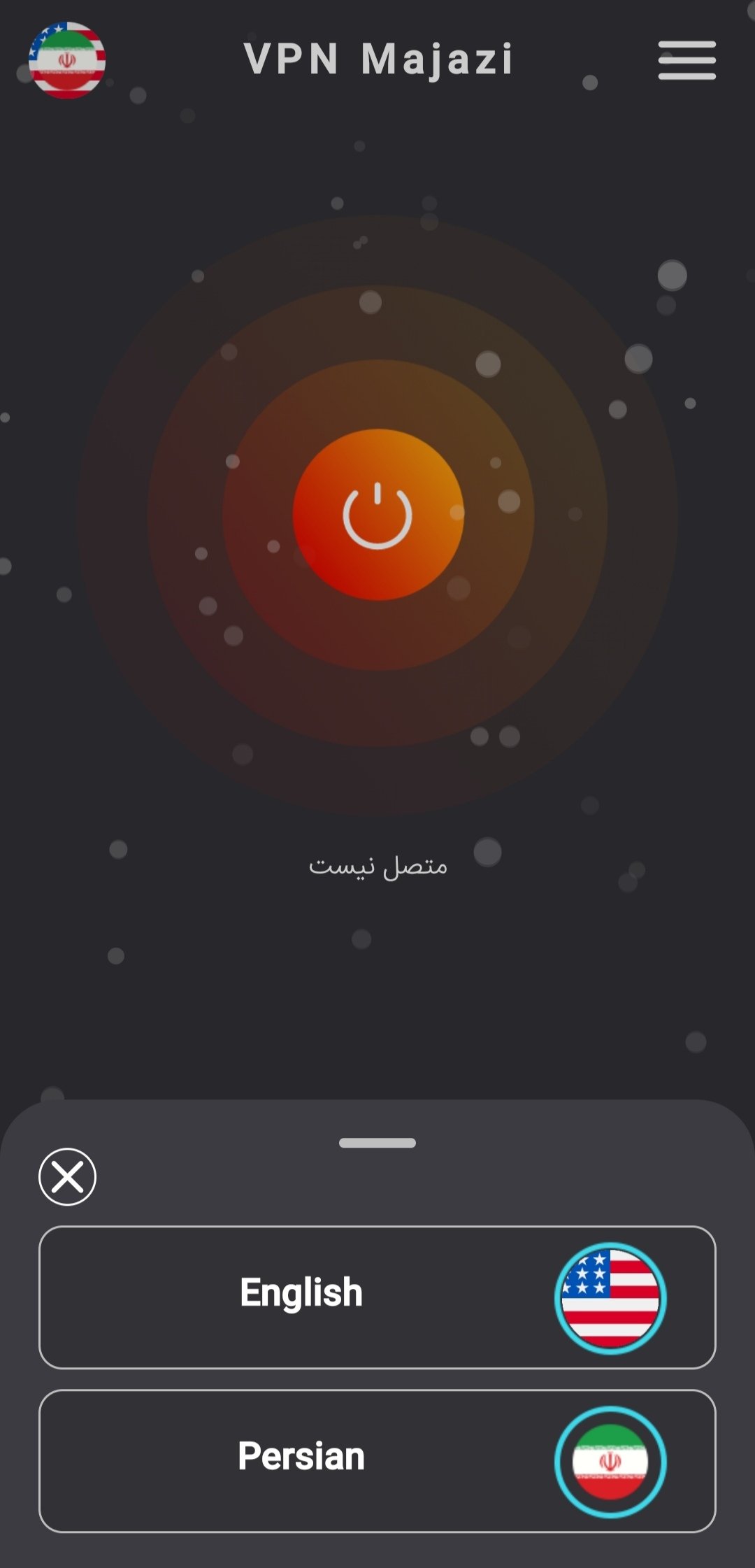Close the language selection sheet

pyautogui.click(x=67, y=1176)
